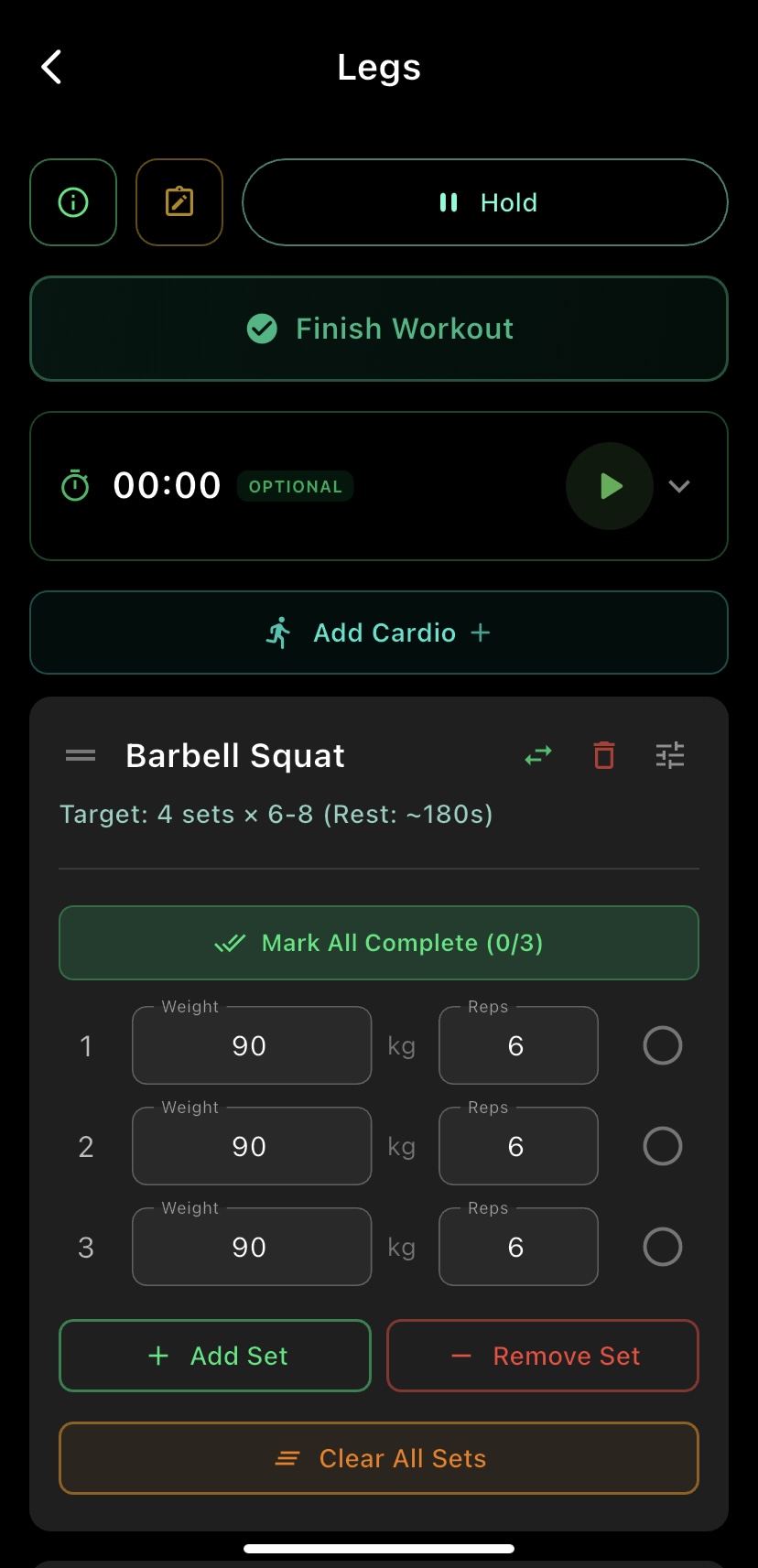Mark set 3 as complete
The image size is (758, 1568).
coord(663,1247)
